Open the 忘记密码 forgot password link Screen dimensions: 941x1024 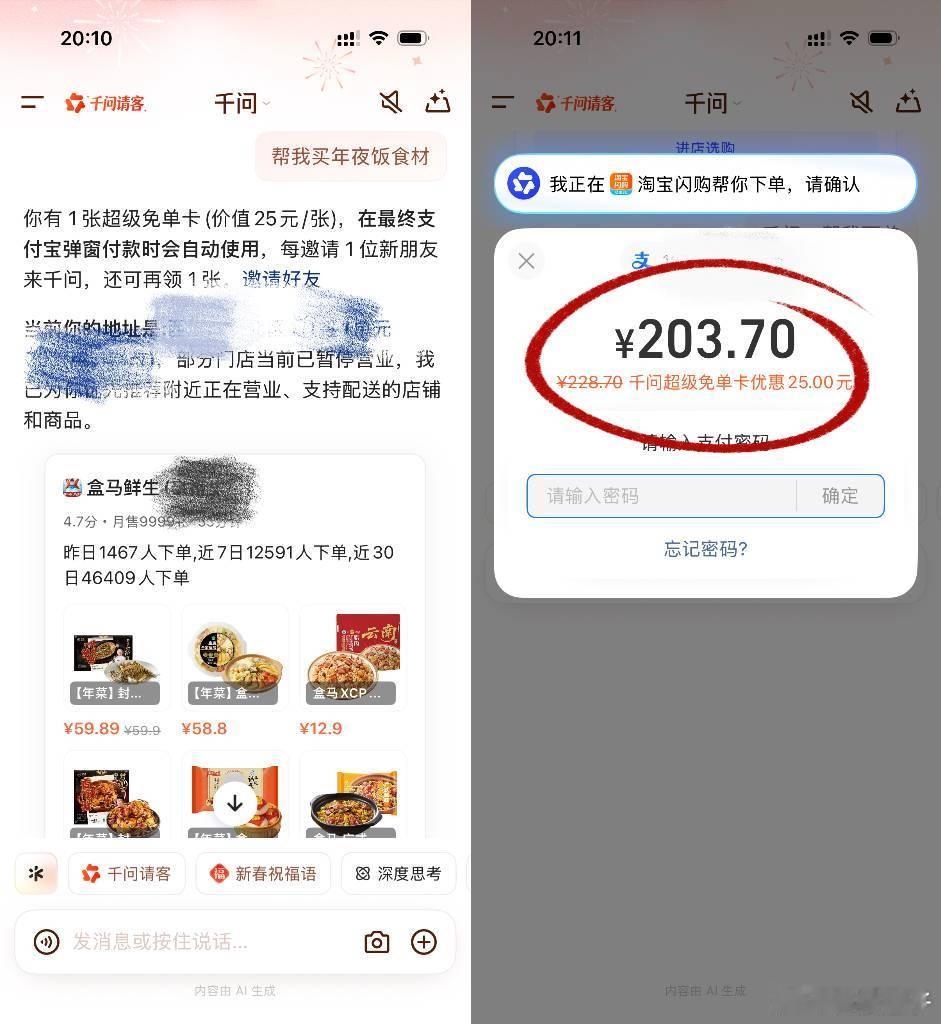tap(705, 549)
